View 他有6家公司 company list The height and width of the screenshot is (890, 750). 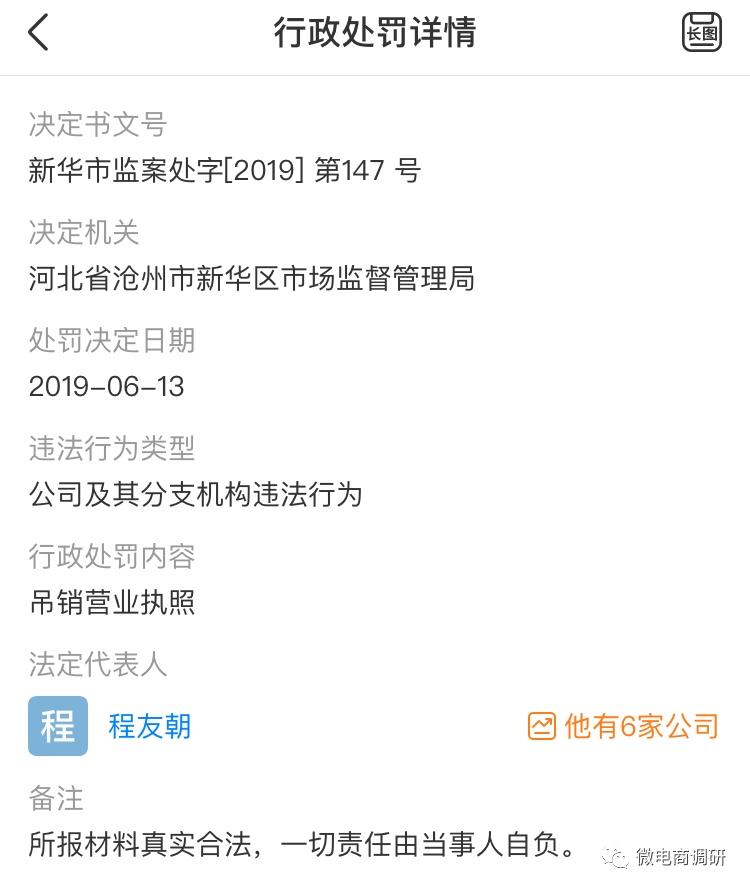623,726
